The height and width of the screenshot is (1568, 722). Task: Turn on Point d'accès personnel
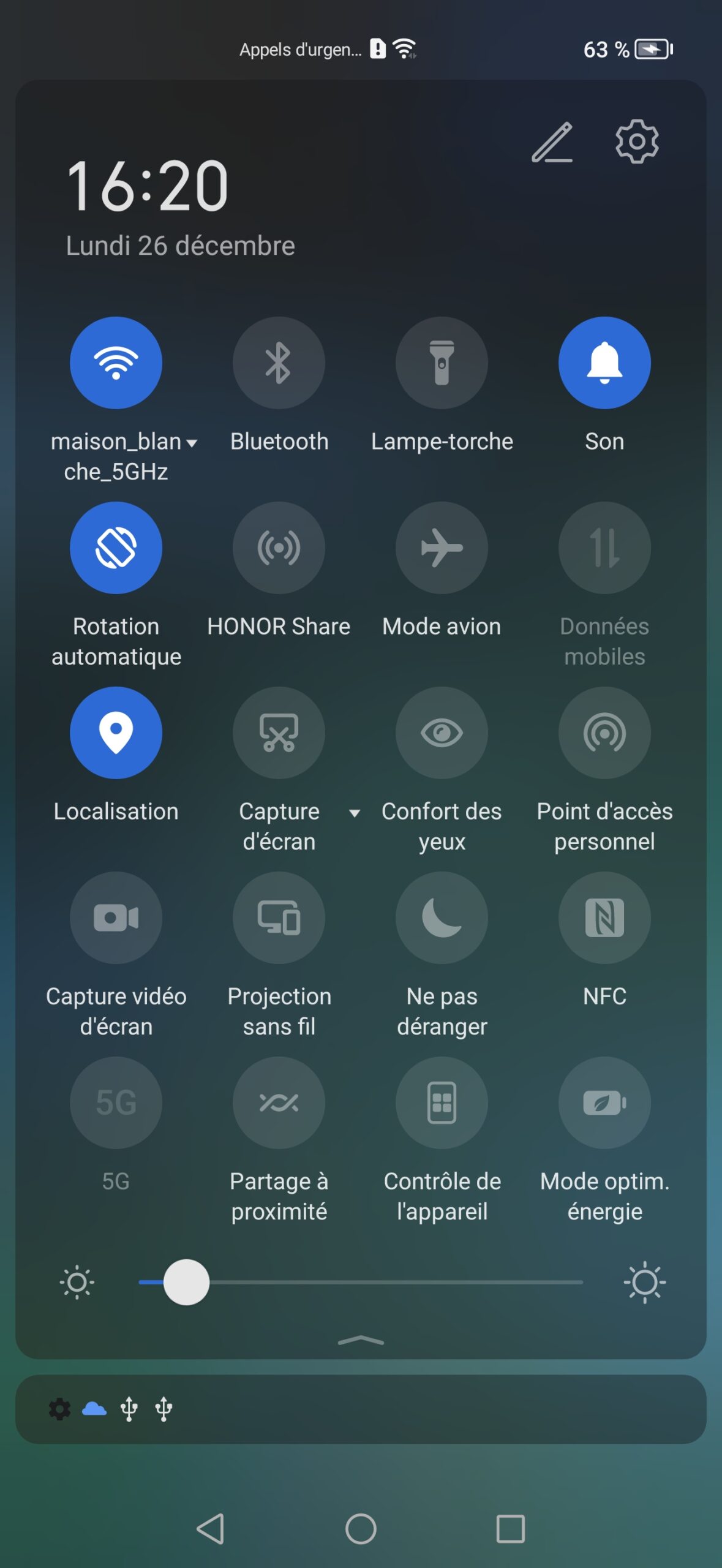coord(604,733)
